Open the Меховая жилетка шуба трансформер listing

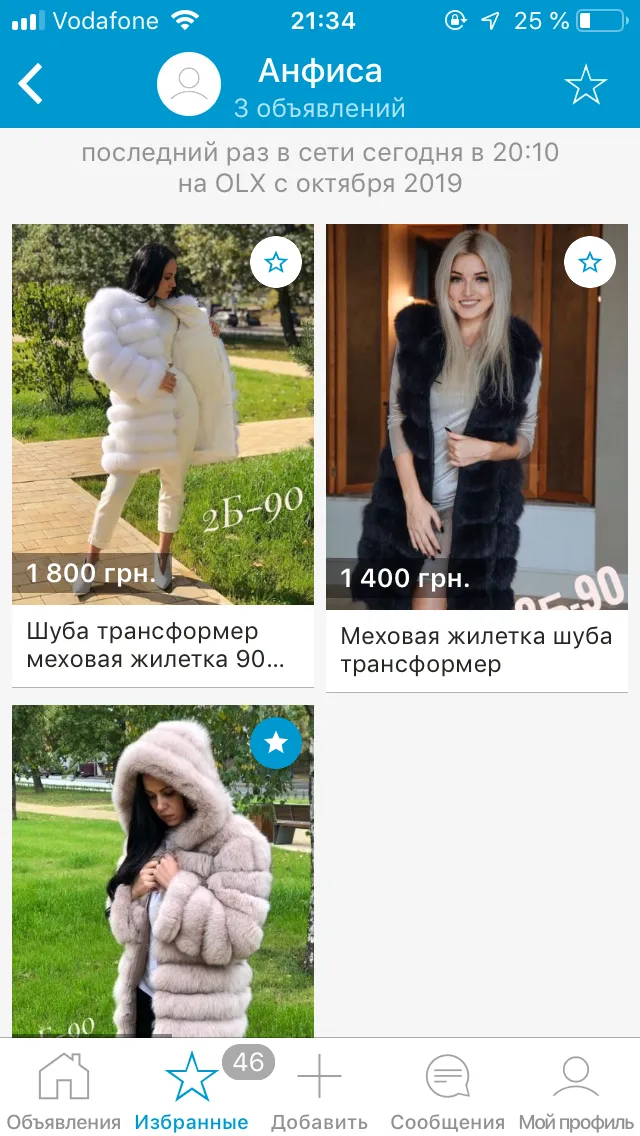(477, 459)
